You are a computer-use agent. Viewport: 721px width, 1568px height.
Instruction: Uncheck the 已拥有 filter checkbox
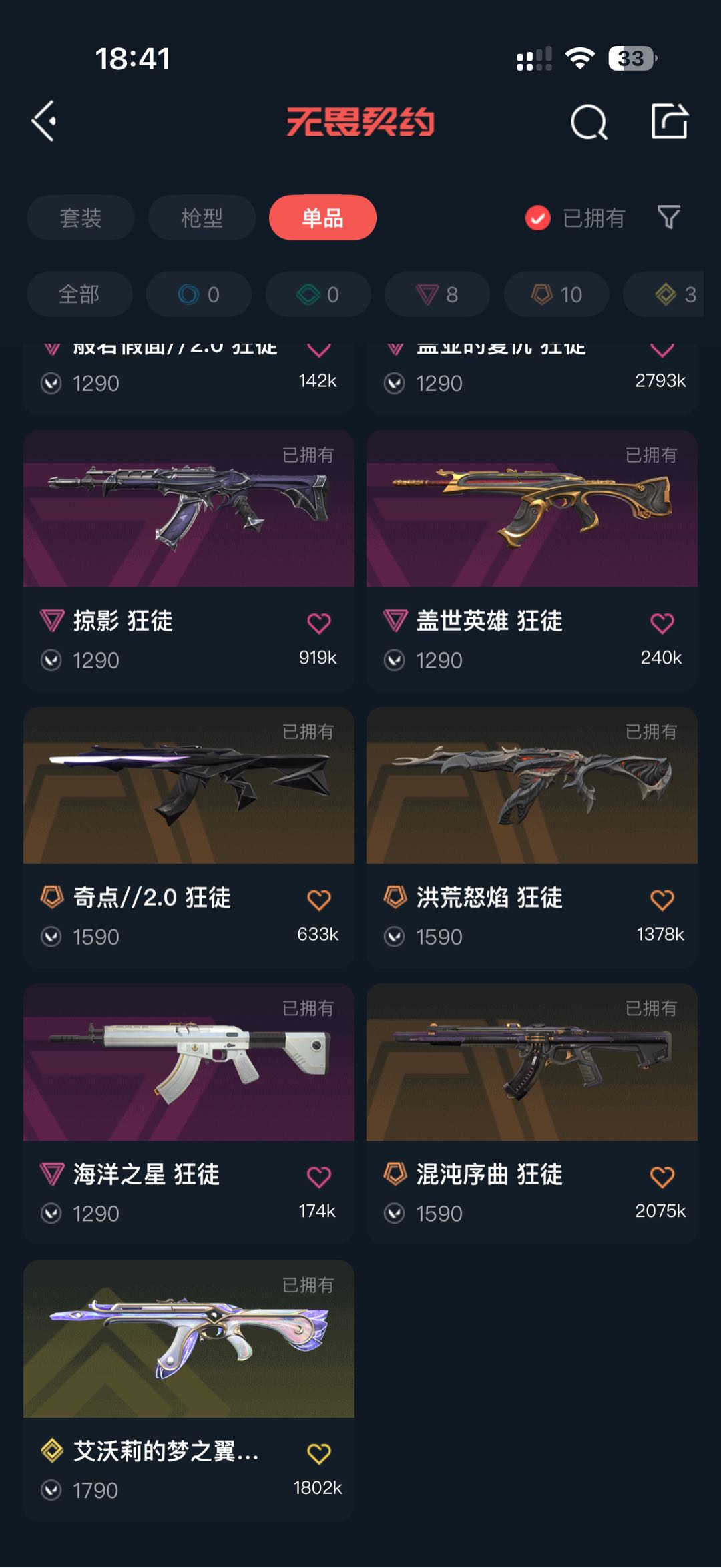(538, 218)
